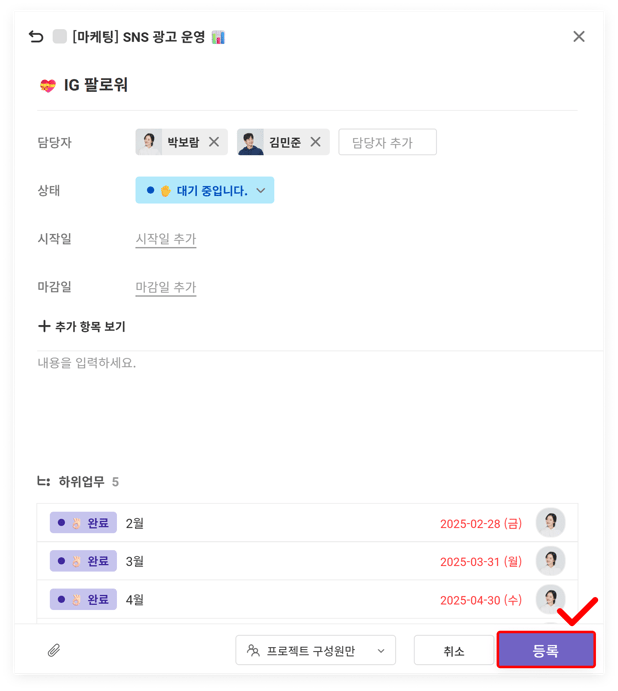Focus the 내용을 입력하세요 text area
Screen dimensions: 618x691
300,400
